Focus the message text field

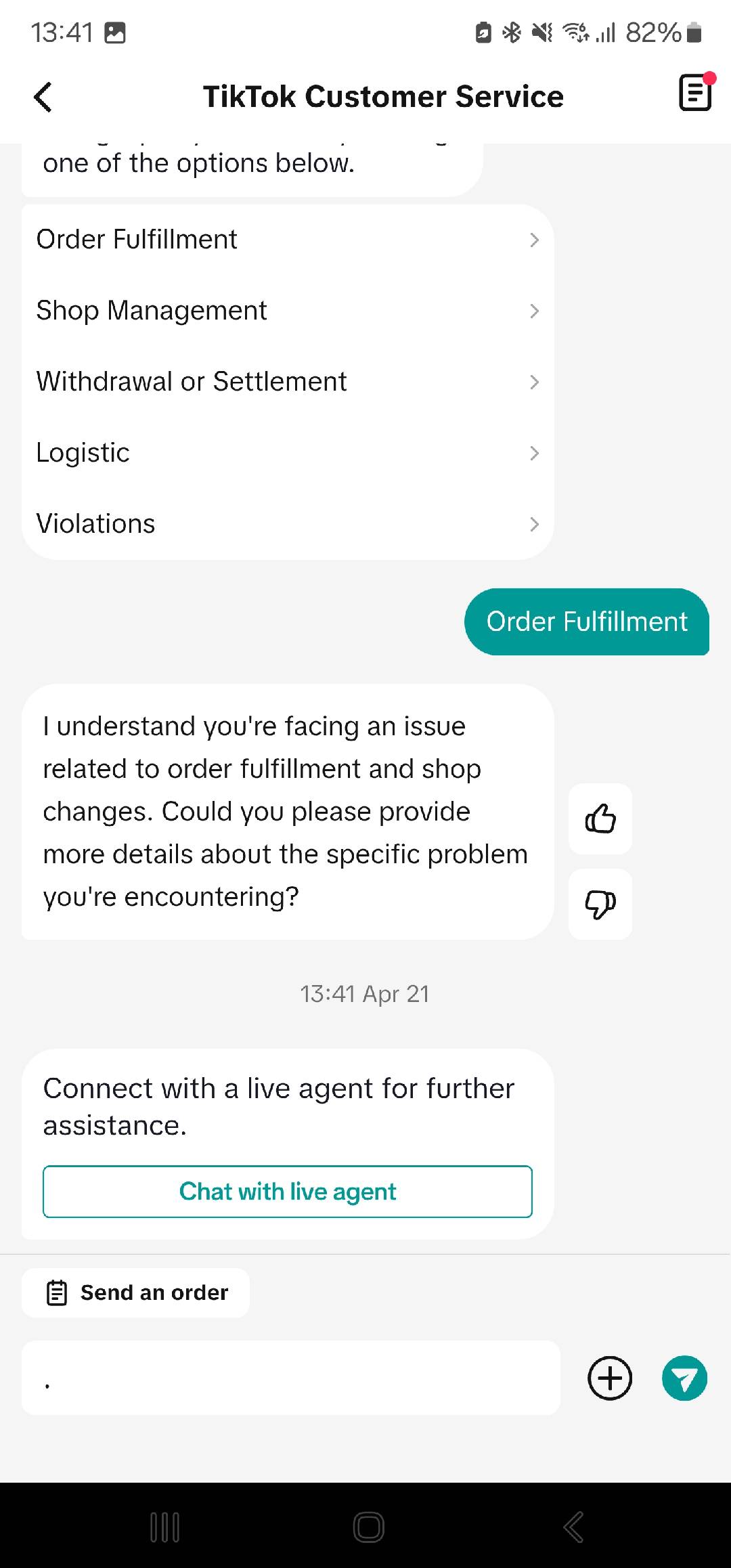click(291, 1378)
